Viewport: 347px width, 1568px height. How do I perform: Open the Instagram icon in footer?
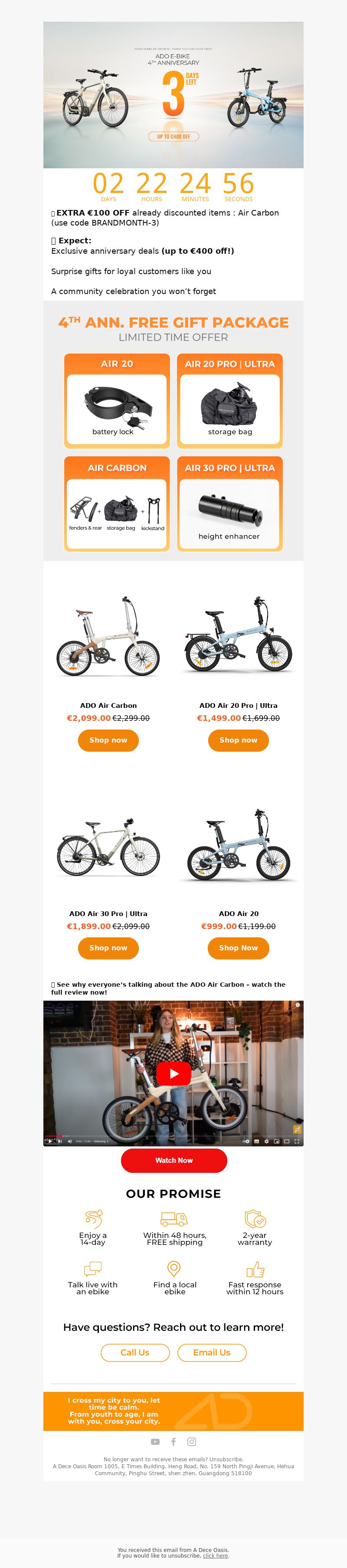(x=192, y=1441)
